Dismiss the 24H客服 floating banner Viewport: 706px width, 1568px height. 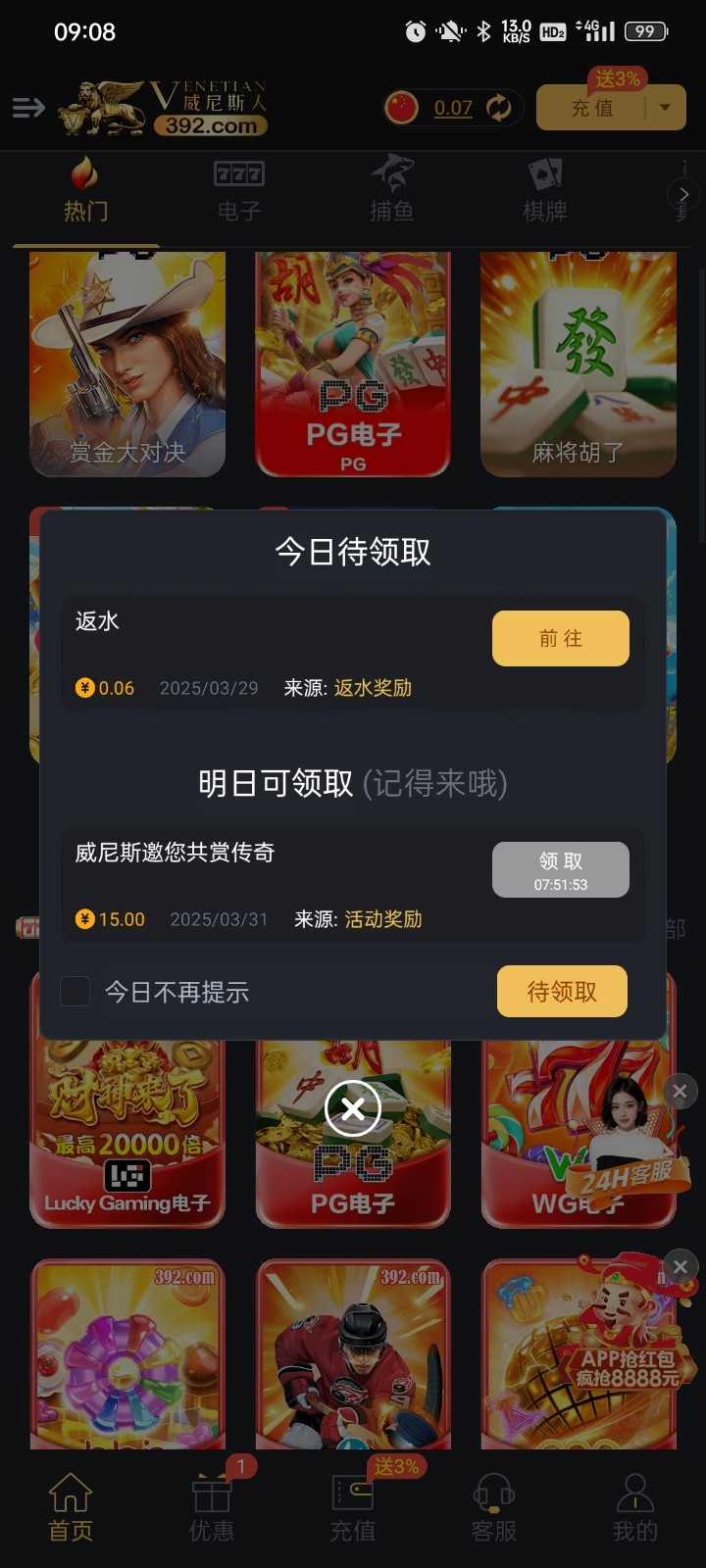(x=680, y=1091)
